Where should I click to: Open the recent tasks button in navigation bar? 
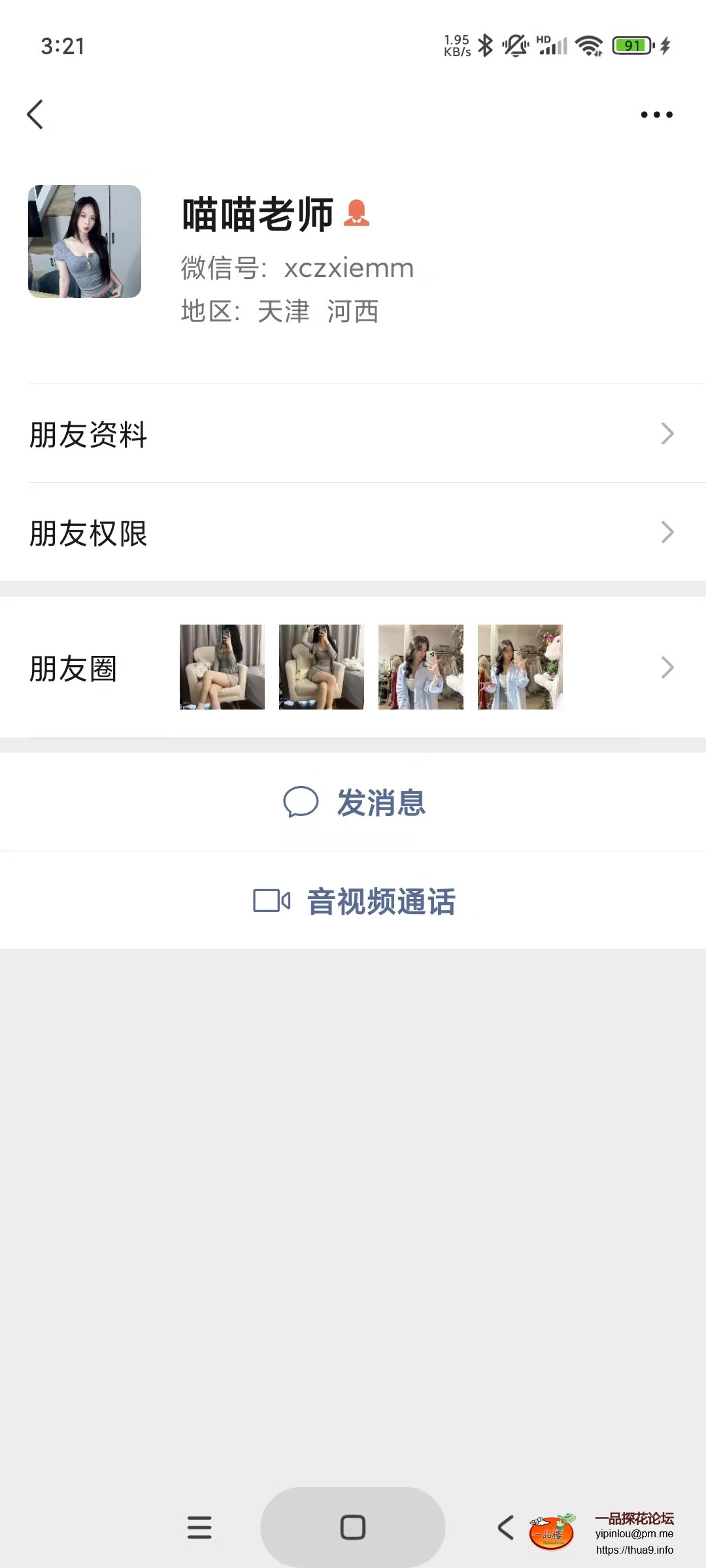click(x=200, y=1527)
